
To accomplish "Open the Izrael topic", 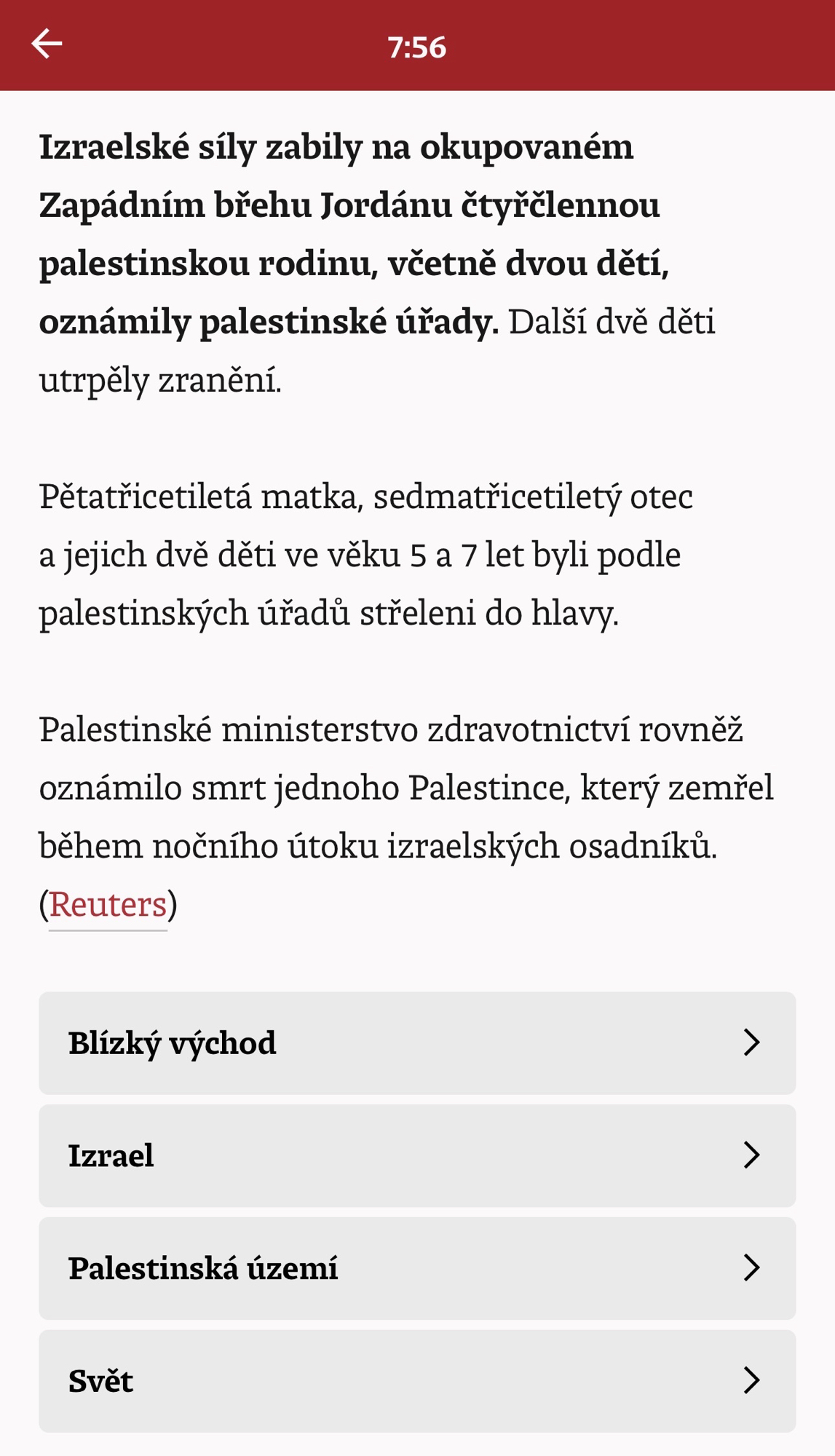I will [416, 1155].
